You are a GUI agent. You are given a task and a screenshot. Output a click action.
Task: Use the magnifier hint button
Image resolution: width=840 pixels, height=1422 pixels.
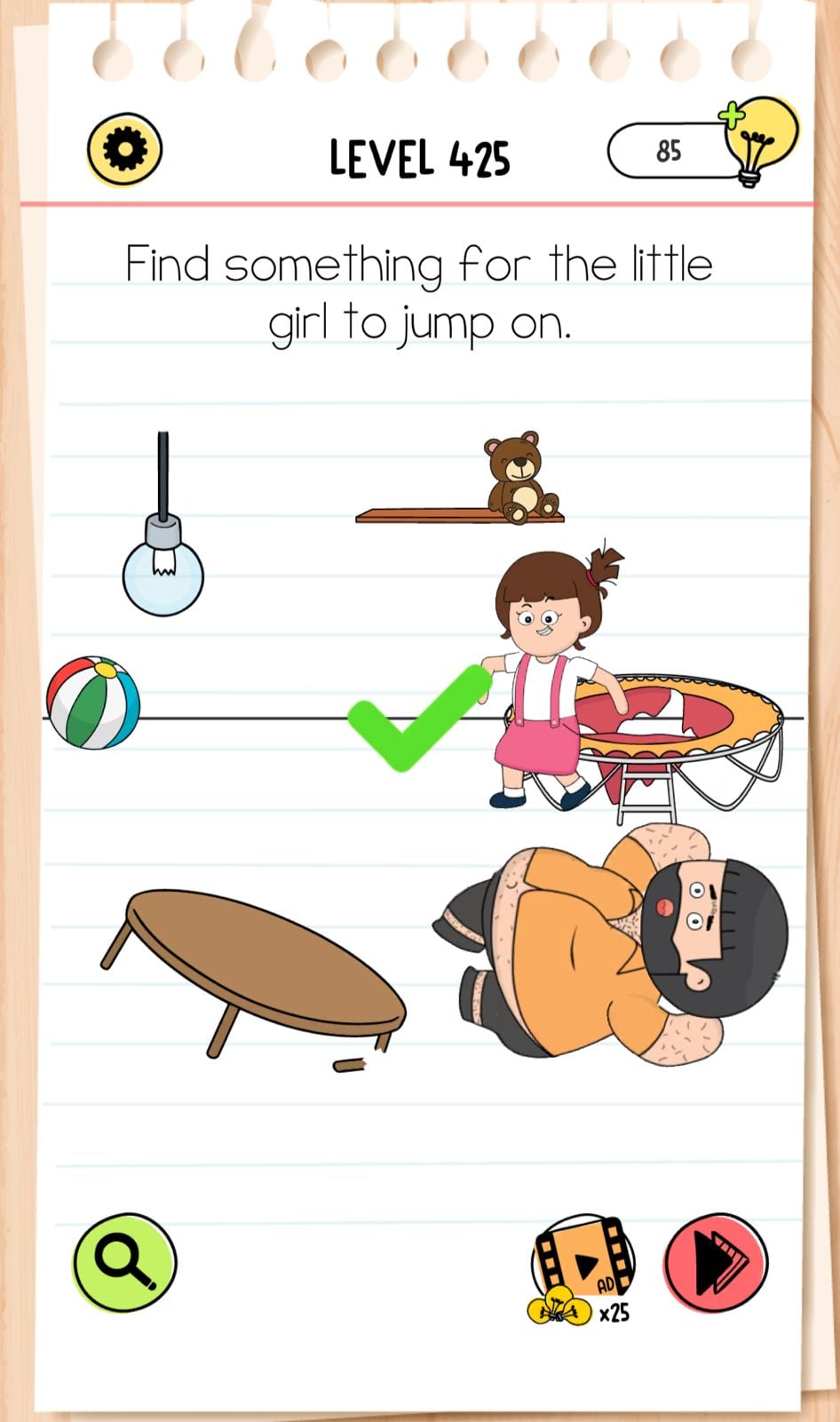[x=125, y=1261]
